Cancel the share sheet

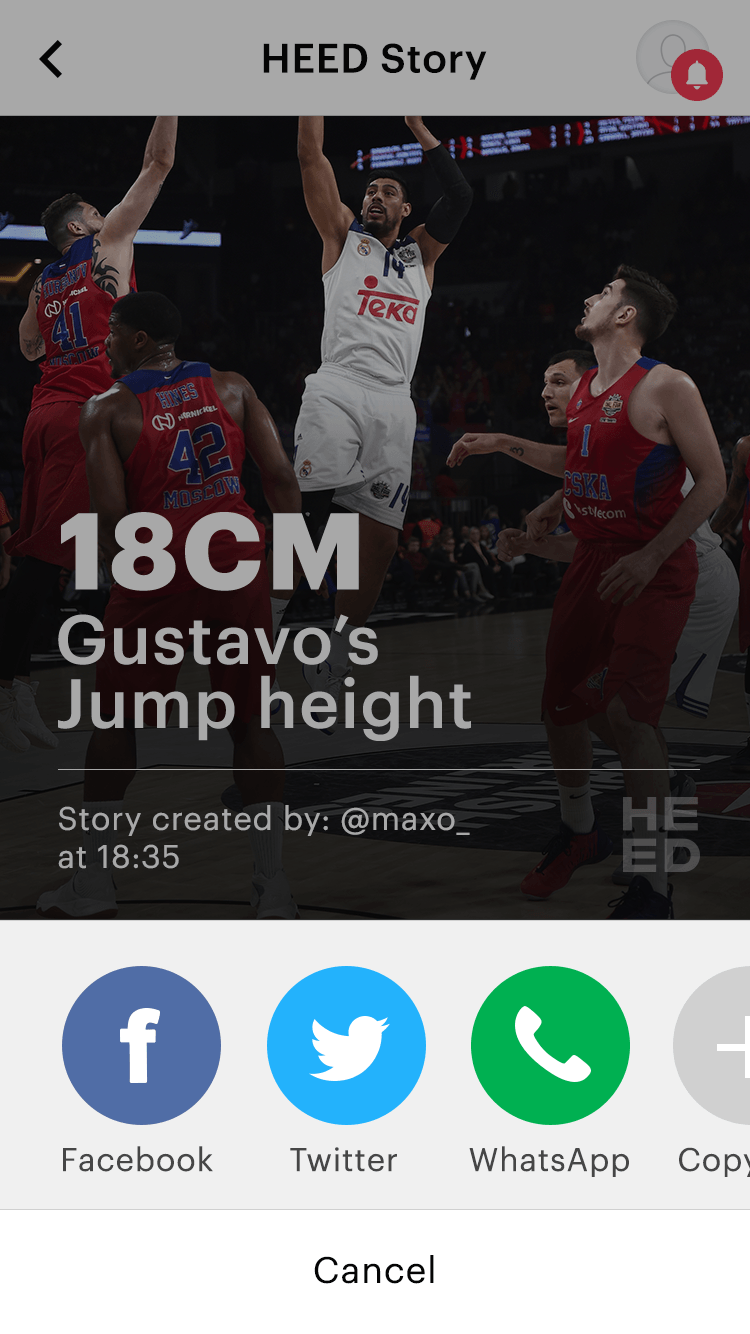(x=375, y=1271)
